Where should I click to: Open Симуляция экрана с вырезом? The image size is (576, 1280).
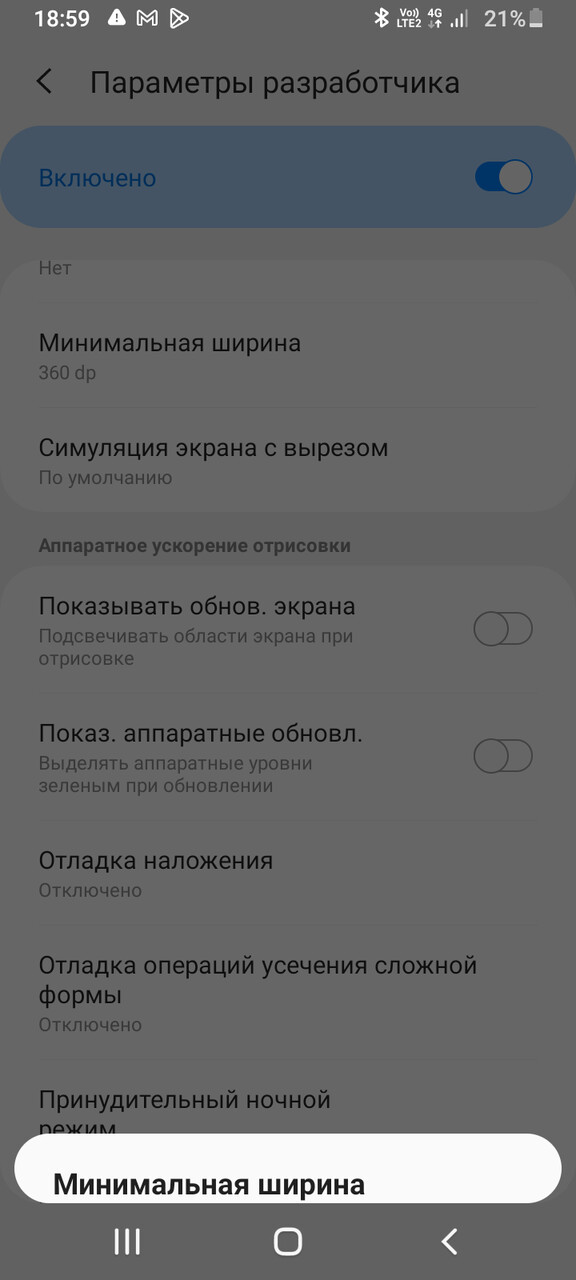point(288,461)
